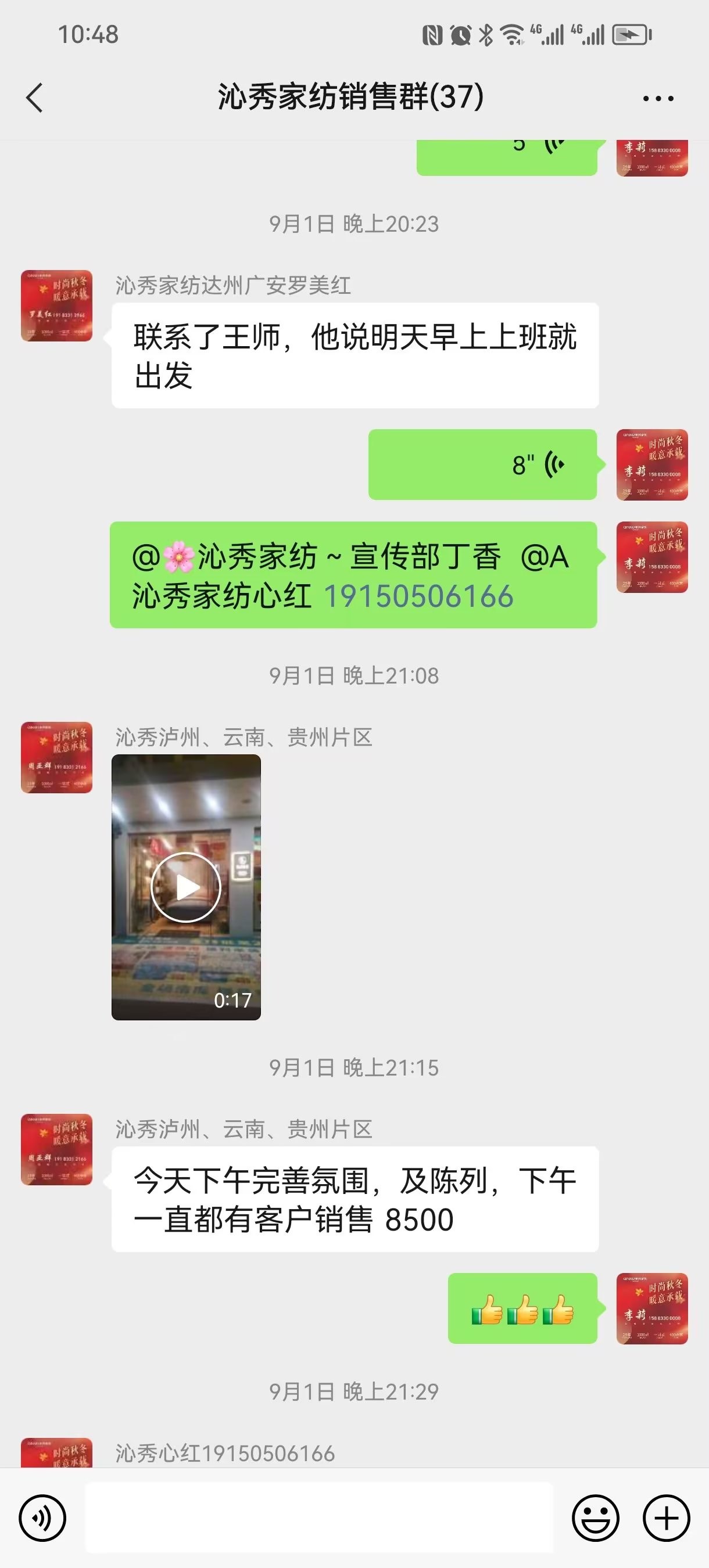Focus the message text field
This screenshot has width=709, height=1568.
pyautogui.click(x=318, y=1518)
